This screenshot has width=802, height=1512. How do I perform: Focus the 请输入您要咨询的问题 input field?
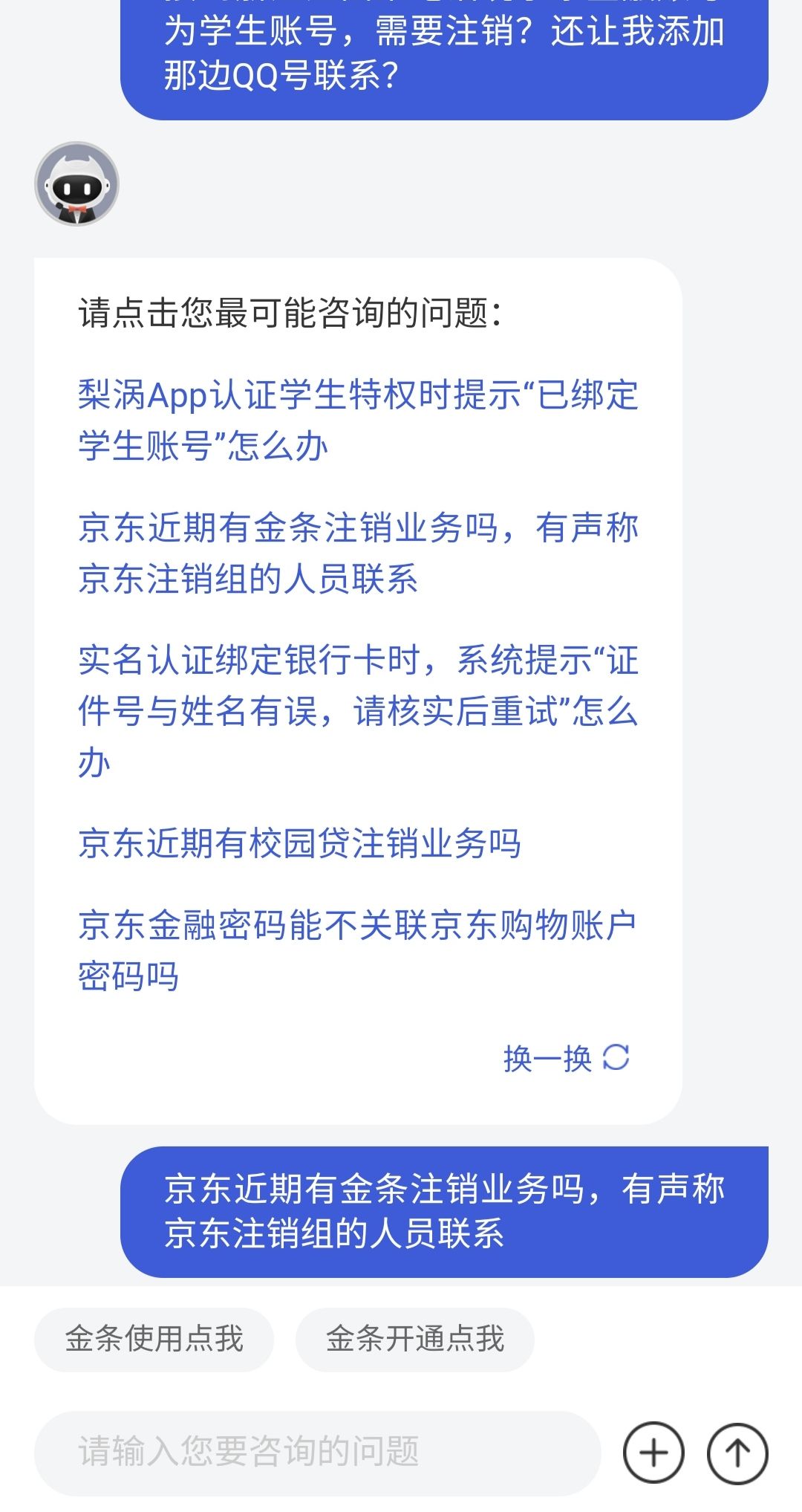(317, 1452)
